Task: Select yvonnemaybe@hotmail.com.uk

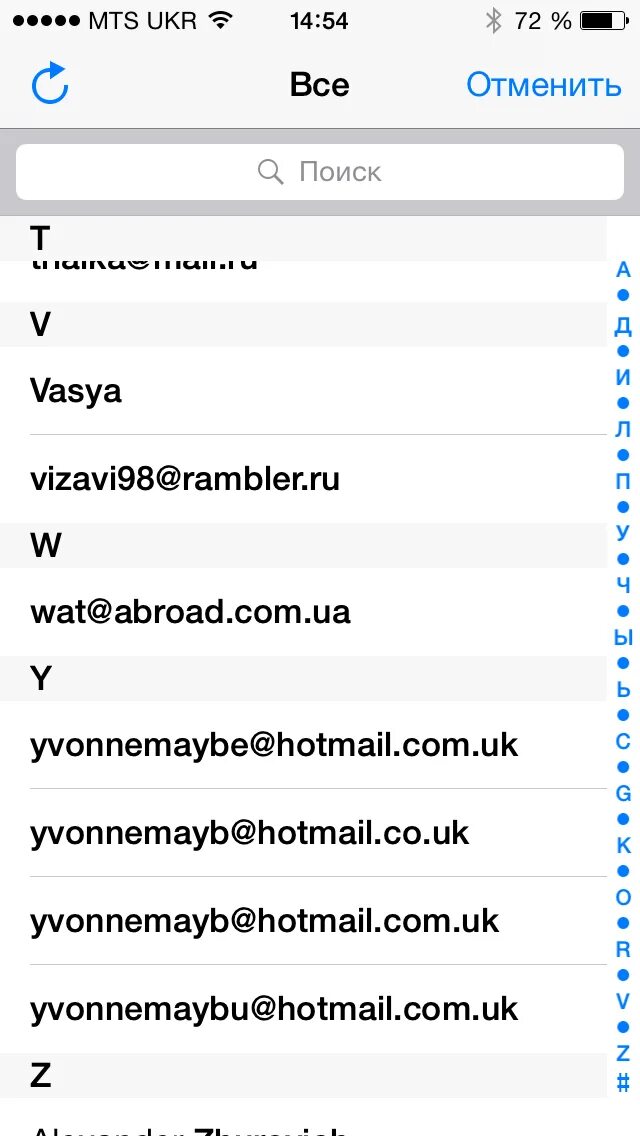Action: pyautogui.click(x=304, y=744)
